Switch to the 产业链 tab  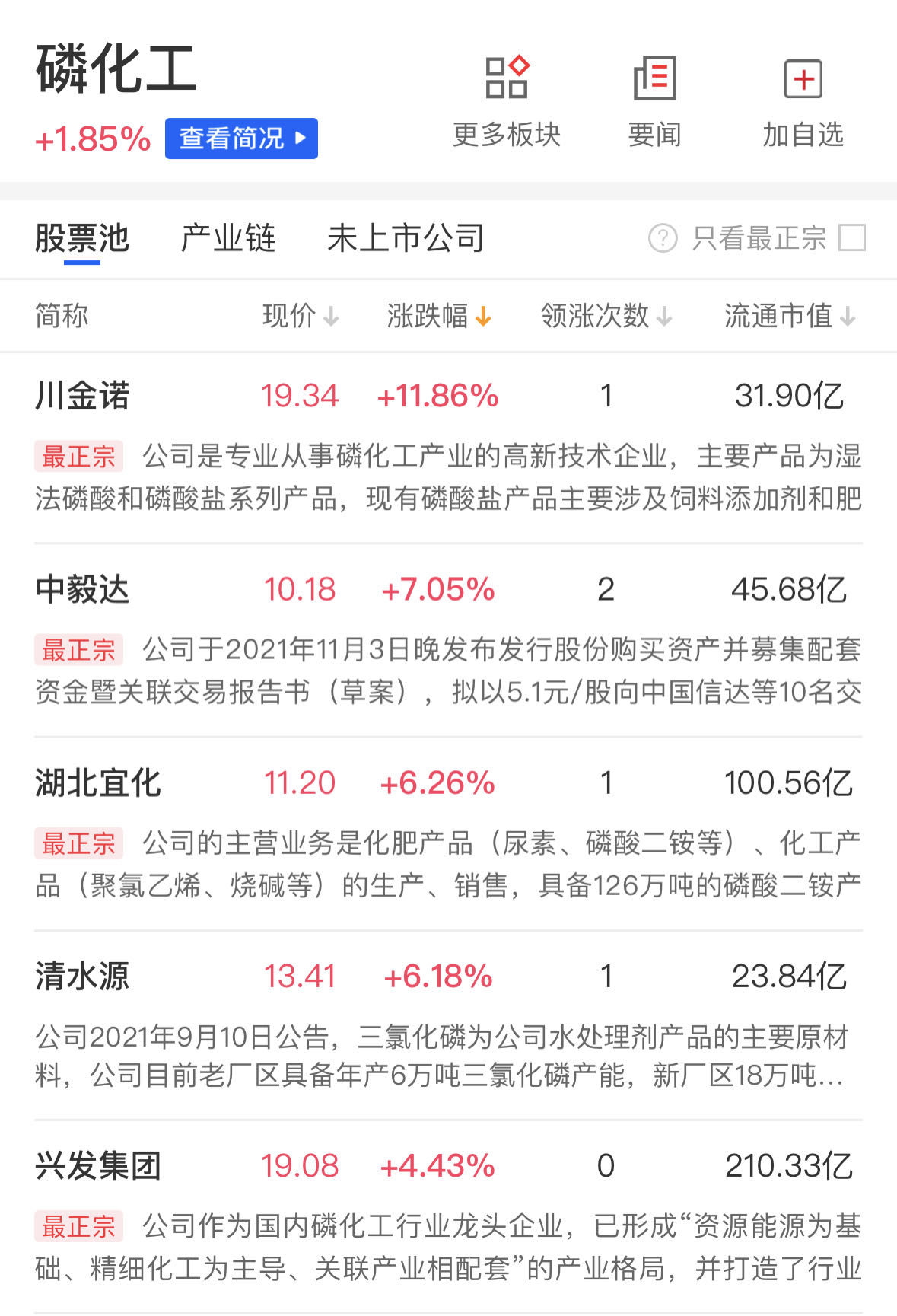click(x=227, y=238)
